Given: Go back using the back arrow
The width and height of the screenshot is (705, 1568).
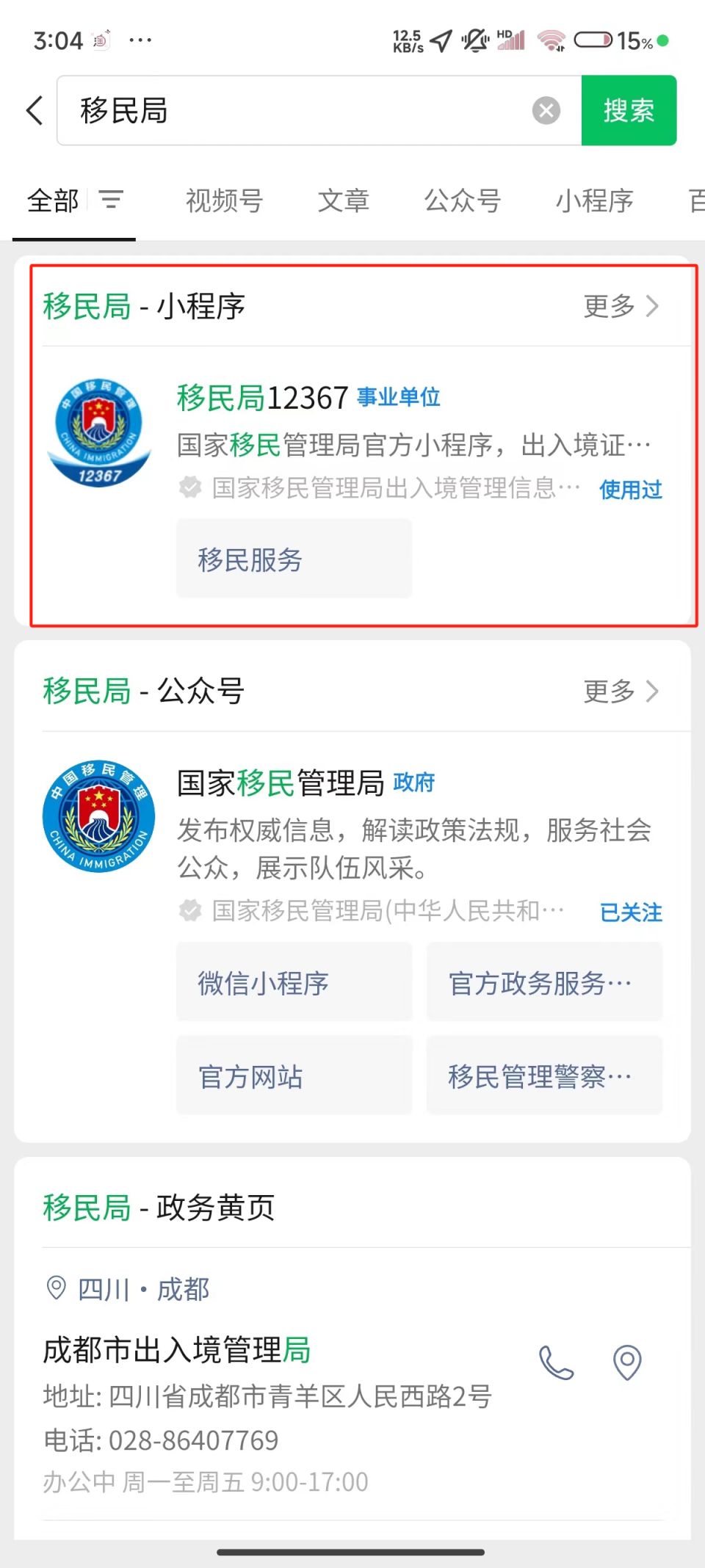Looking at the screenshot, I should (35, 111).
